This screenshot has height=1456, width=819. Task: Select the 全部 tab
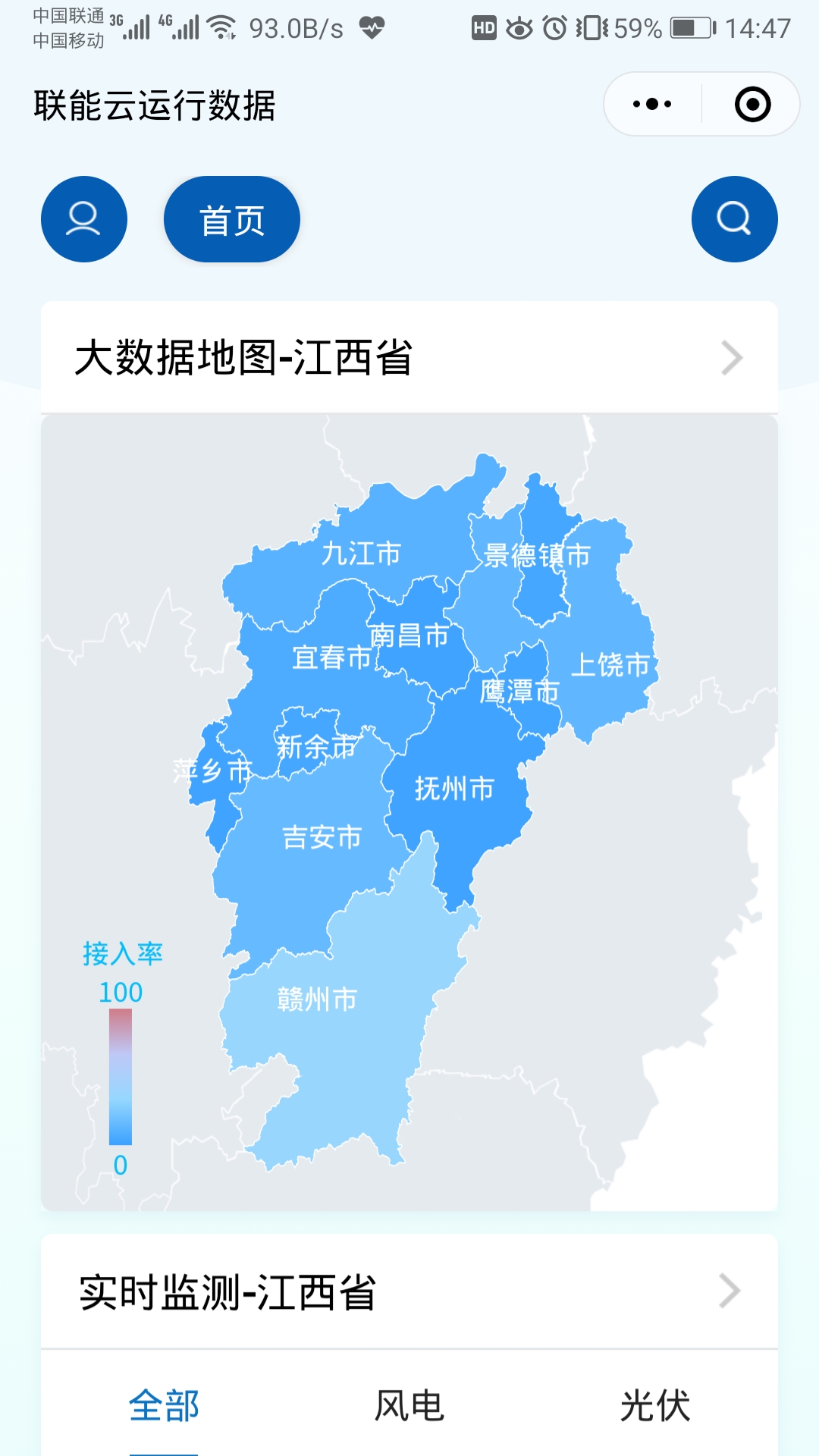coord(164,1406)
